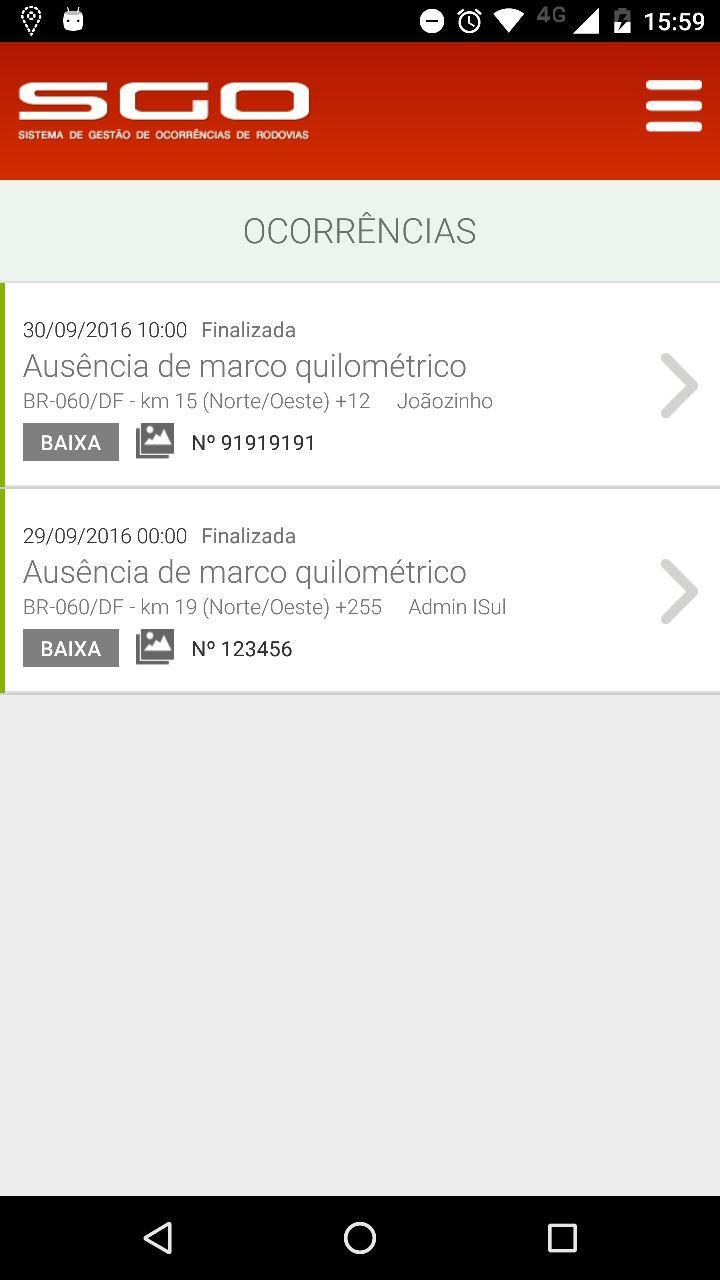The height and width of the screenshot is (1280, 720).
Task: View photos of occurrence Nº 91919191
Action: coord(155,441)
